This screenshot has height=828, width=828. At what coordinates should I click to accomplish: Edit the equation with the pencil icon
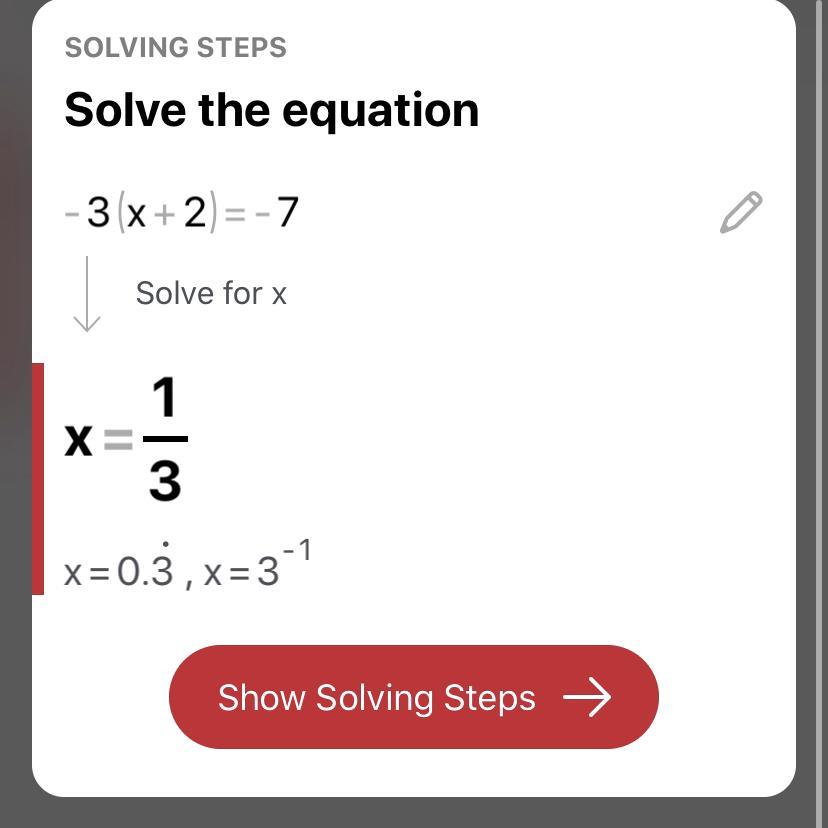click(741, 213)
